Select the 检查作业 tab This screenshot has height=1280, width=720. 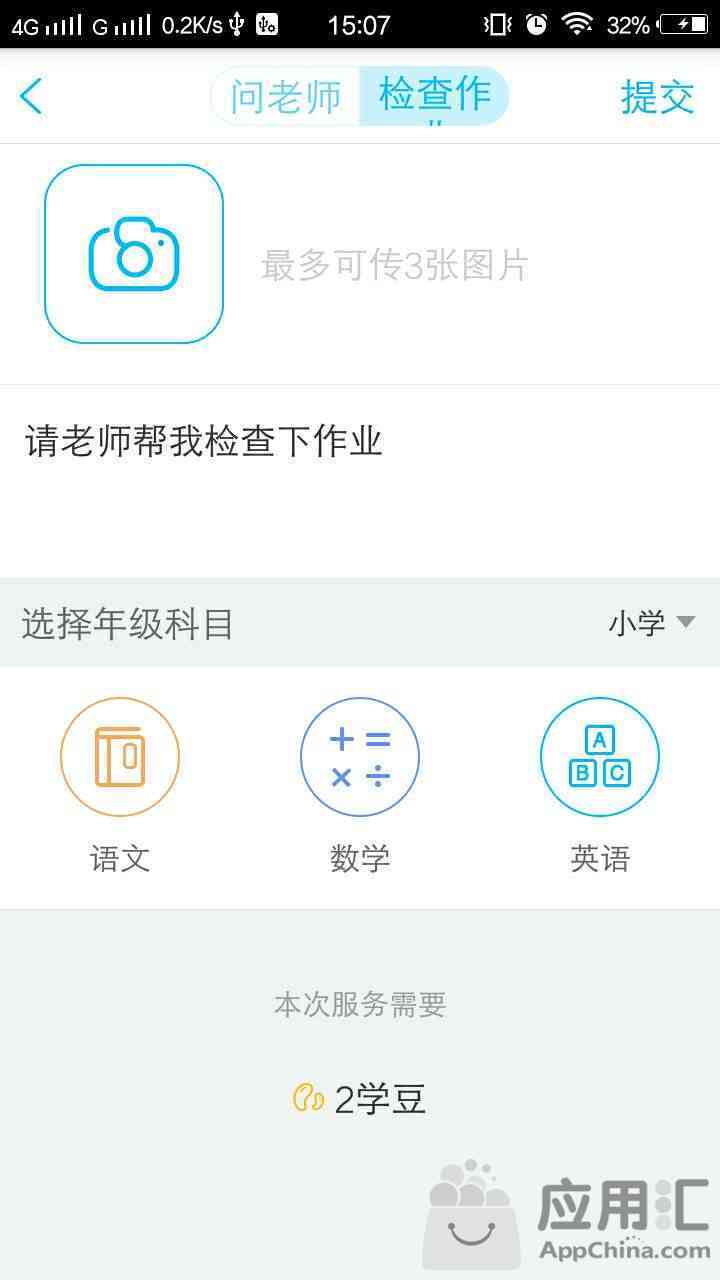[434, 97]
